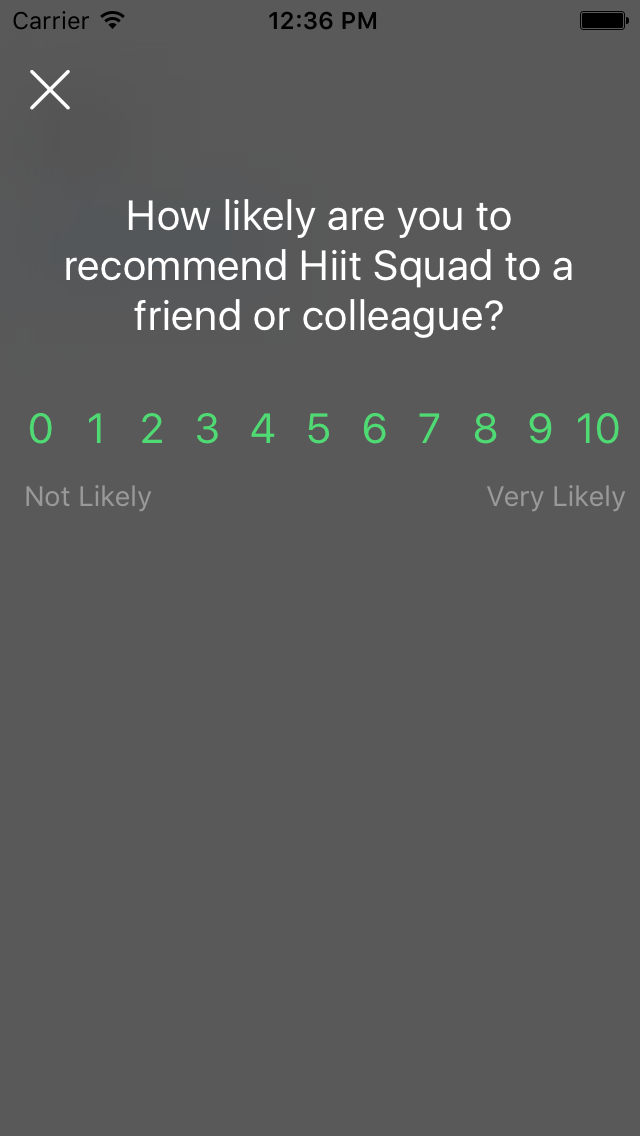Give a rating of 6

pos(374,429)
